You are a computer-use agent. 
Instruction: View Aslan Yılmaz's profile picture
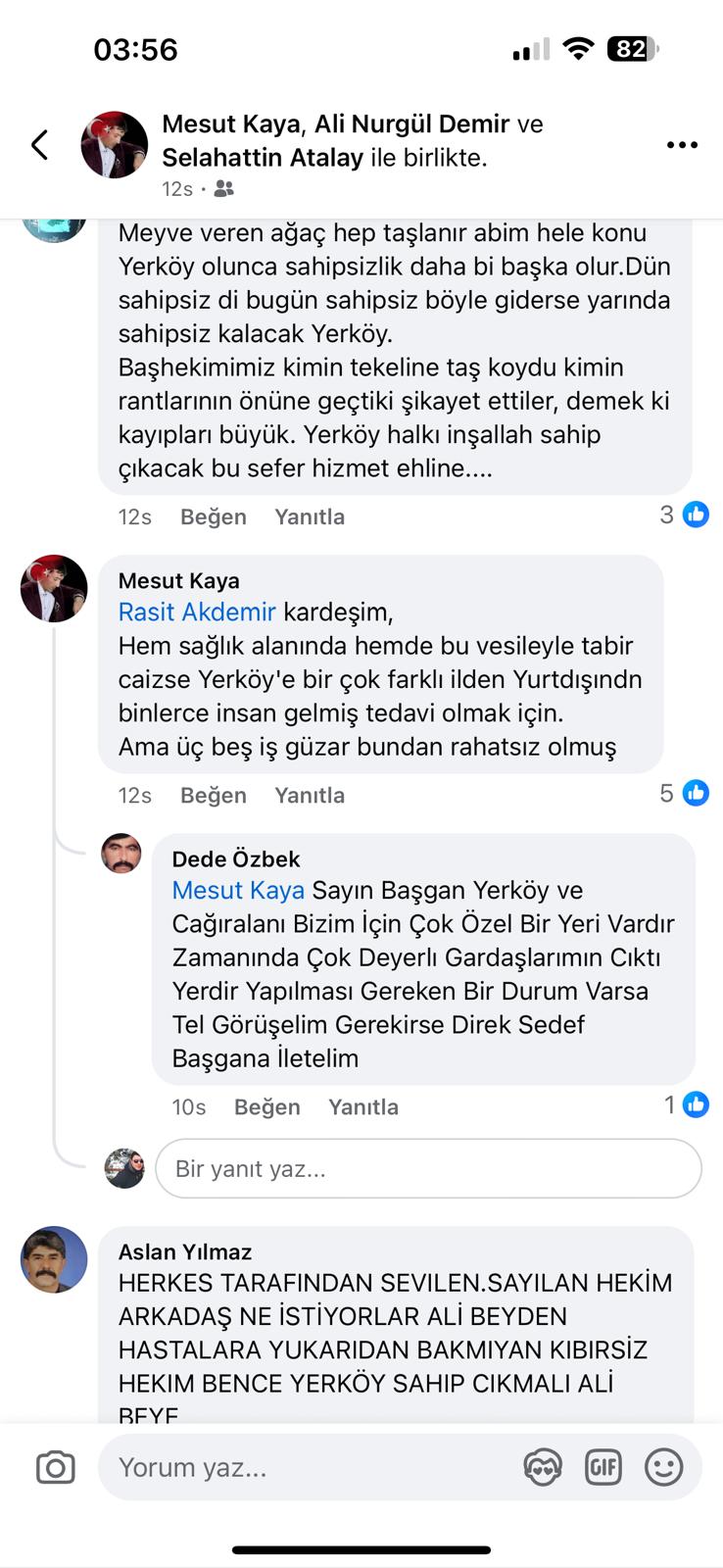(54, 1259)
